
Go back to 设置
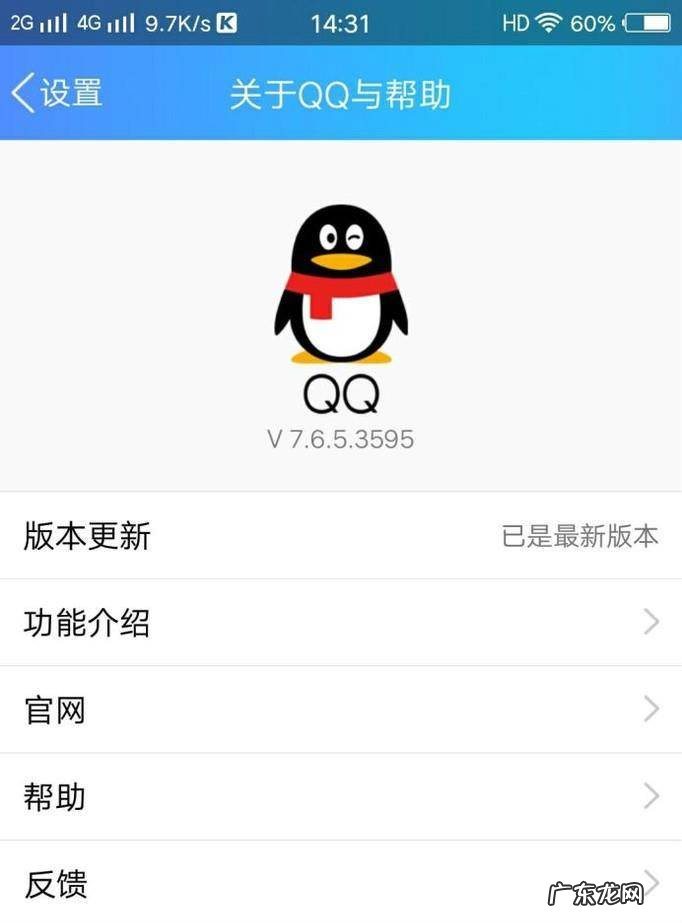[58, 93]
